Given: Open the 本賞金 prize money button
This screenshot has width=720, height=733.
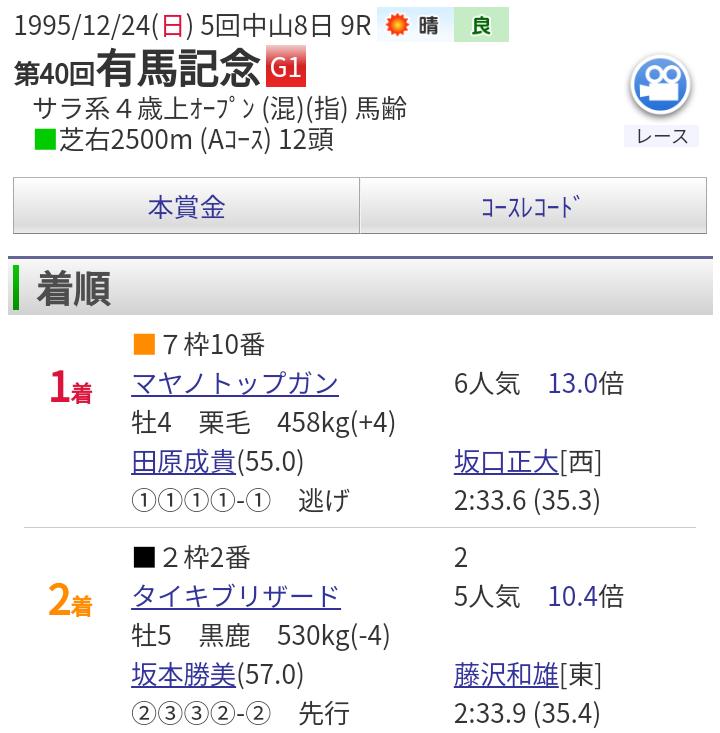Looking at the screenshot, I should tap(186, 207).
